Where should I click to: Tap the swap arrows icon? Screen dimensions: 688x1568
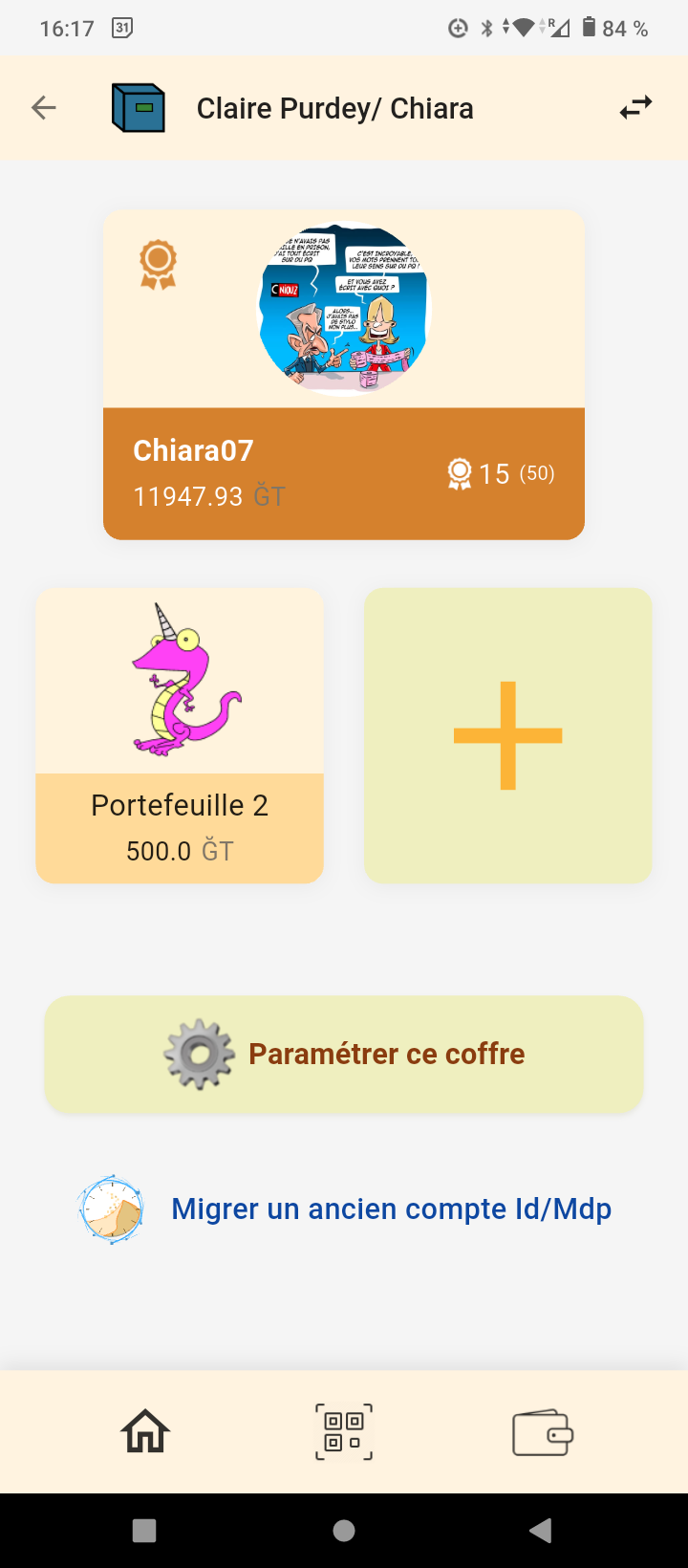(635, 108)
